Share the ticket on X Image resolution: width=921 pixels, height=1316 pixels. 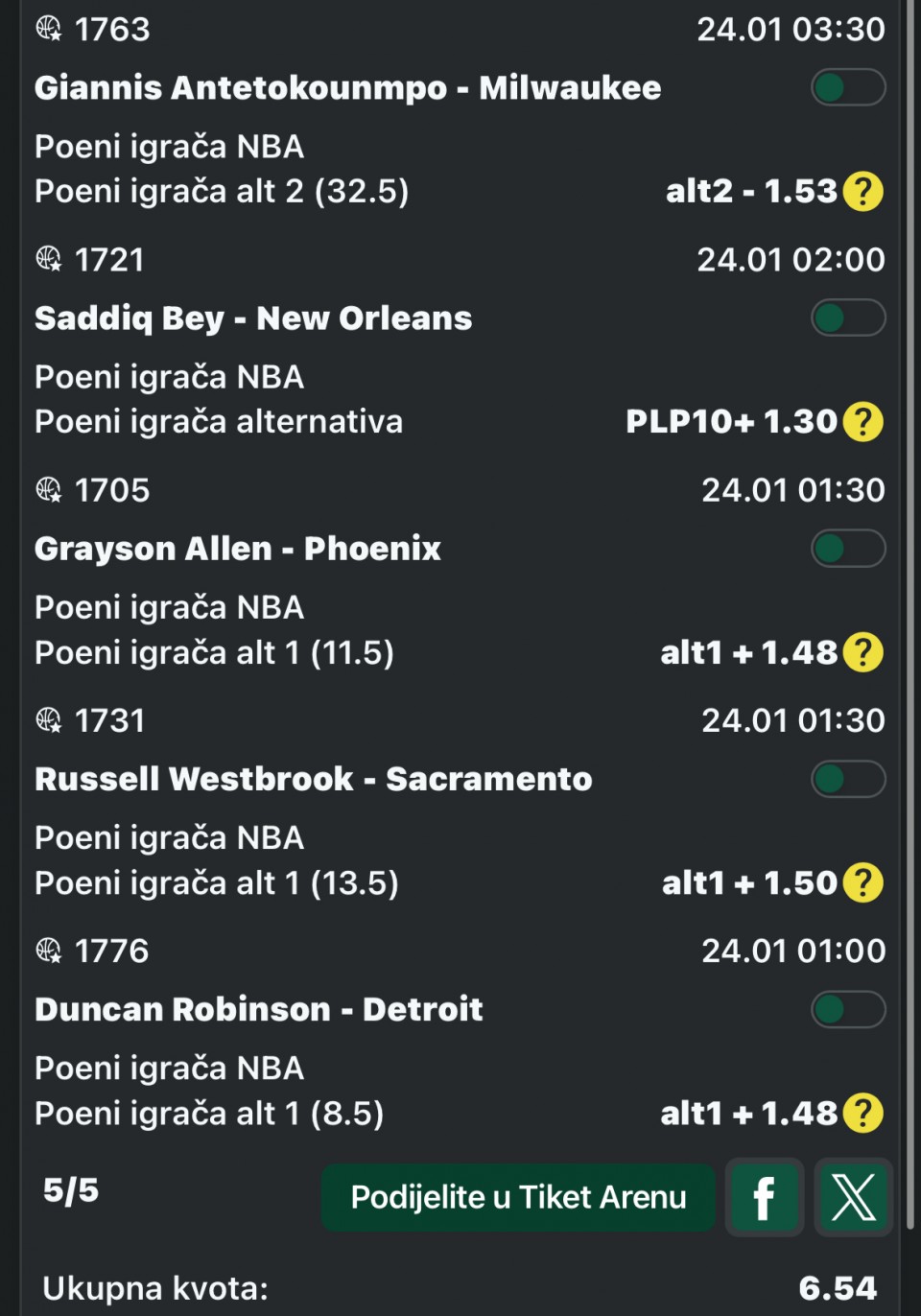coord(853,1197)
